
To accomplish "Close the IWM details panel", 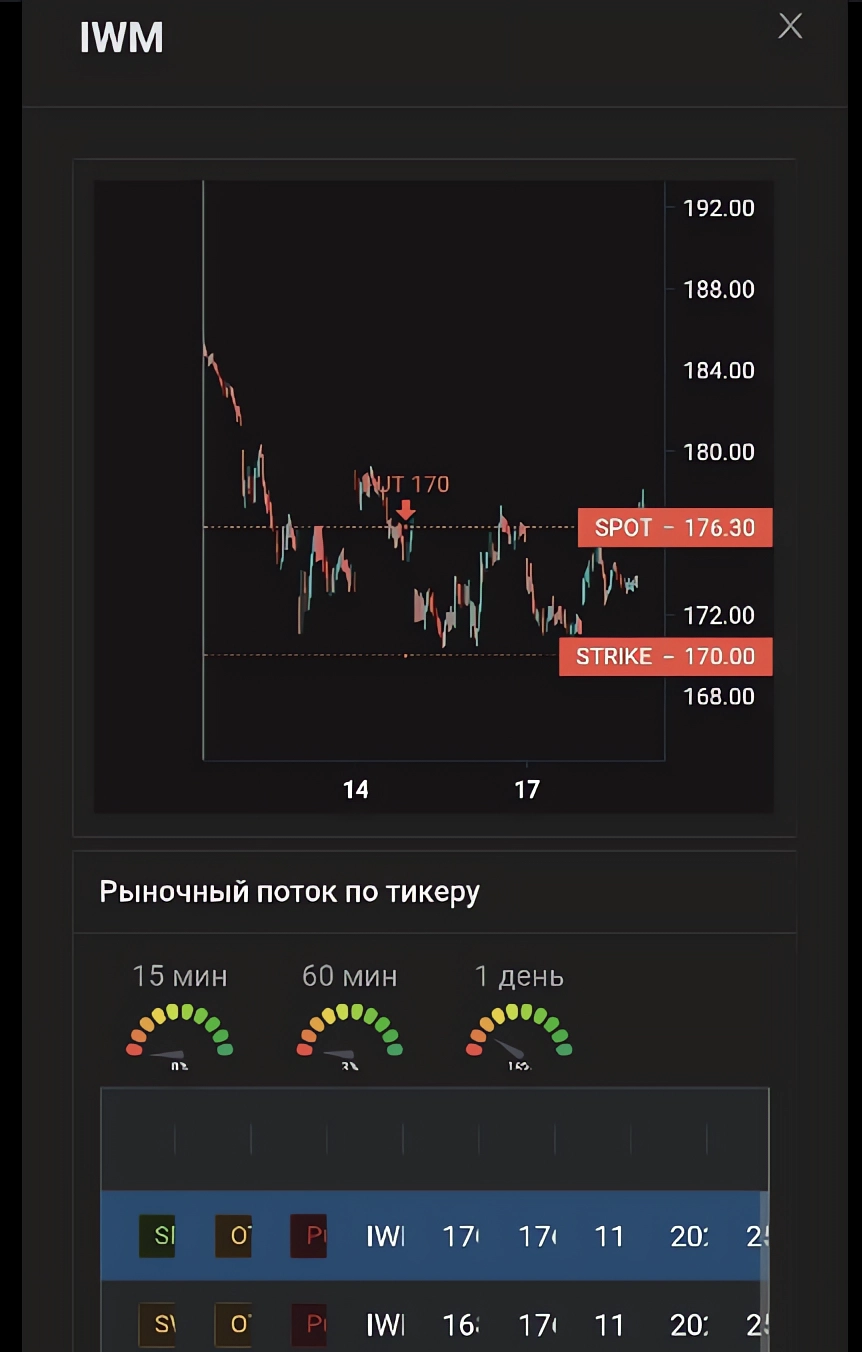I will (x=790, y=27).
